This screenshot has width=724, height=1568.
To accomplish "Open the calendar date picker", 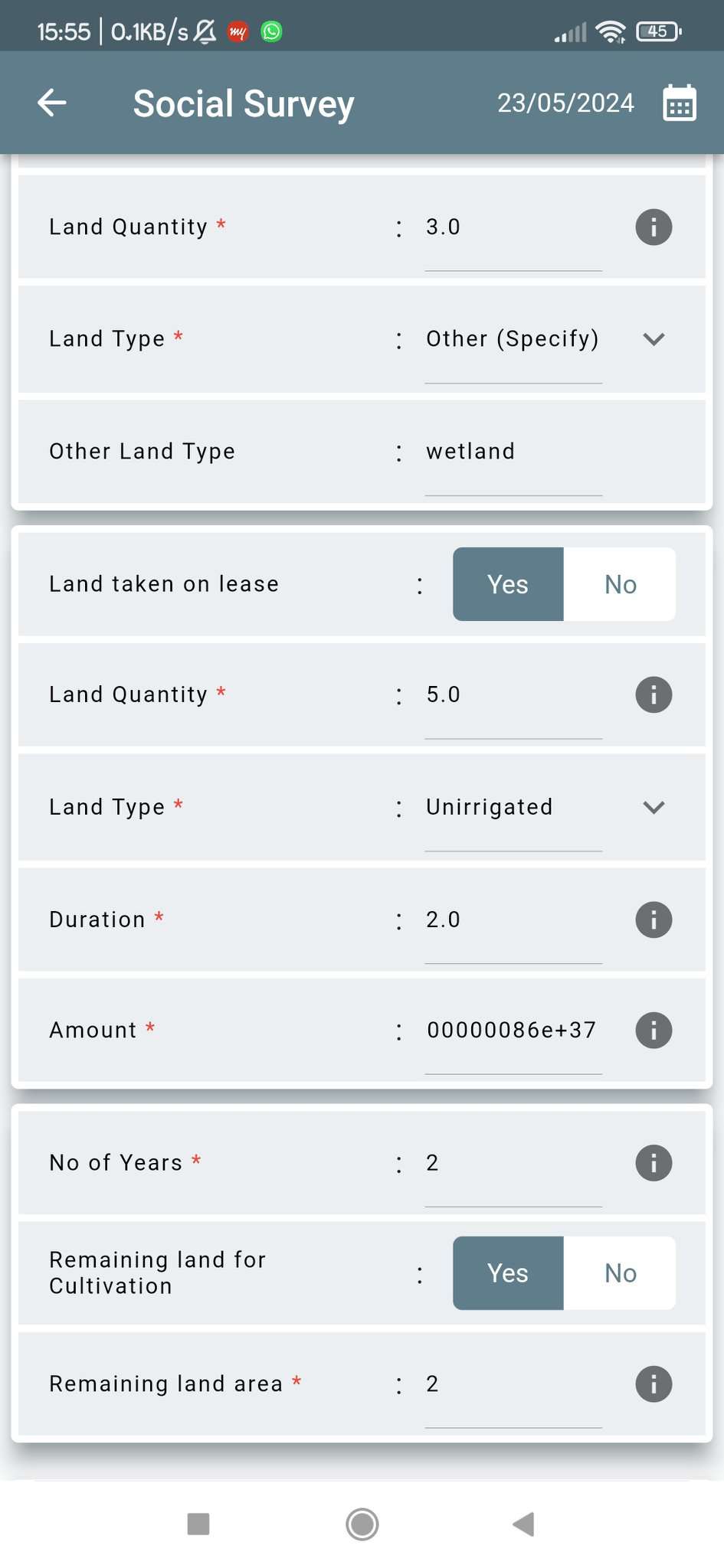I will tap(680, 103).
